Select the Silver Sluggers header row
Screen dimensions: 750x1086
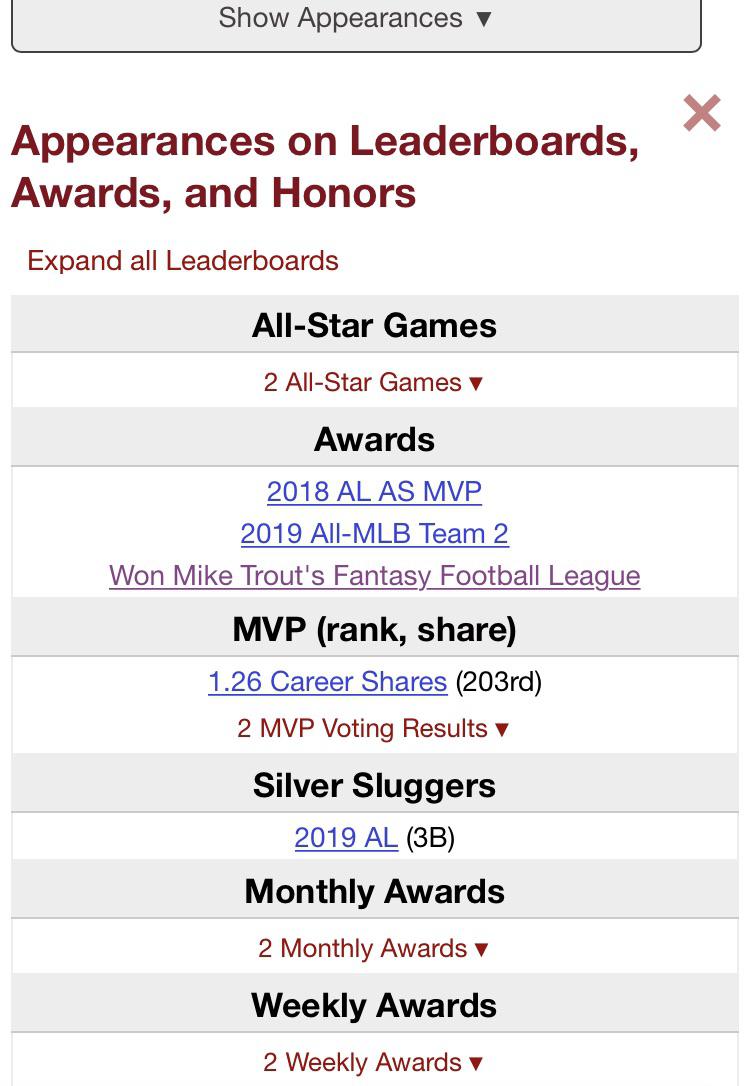tap(374, 785)
